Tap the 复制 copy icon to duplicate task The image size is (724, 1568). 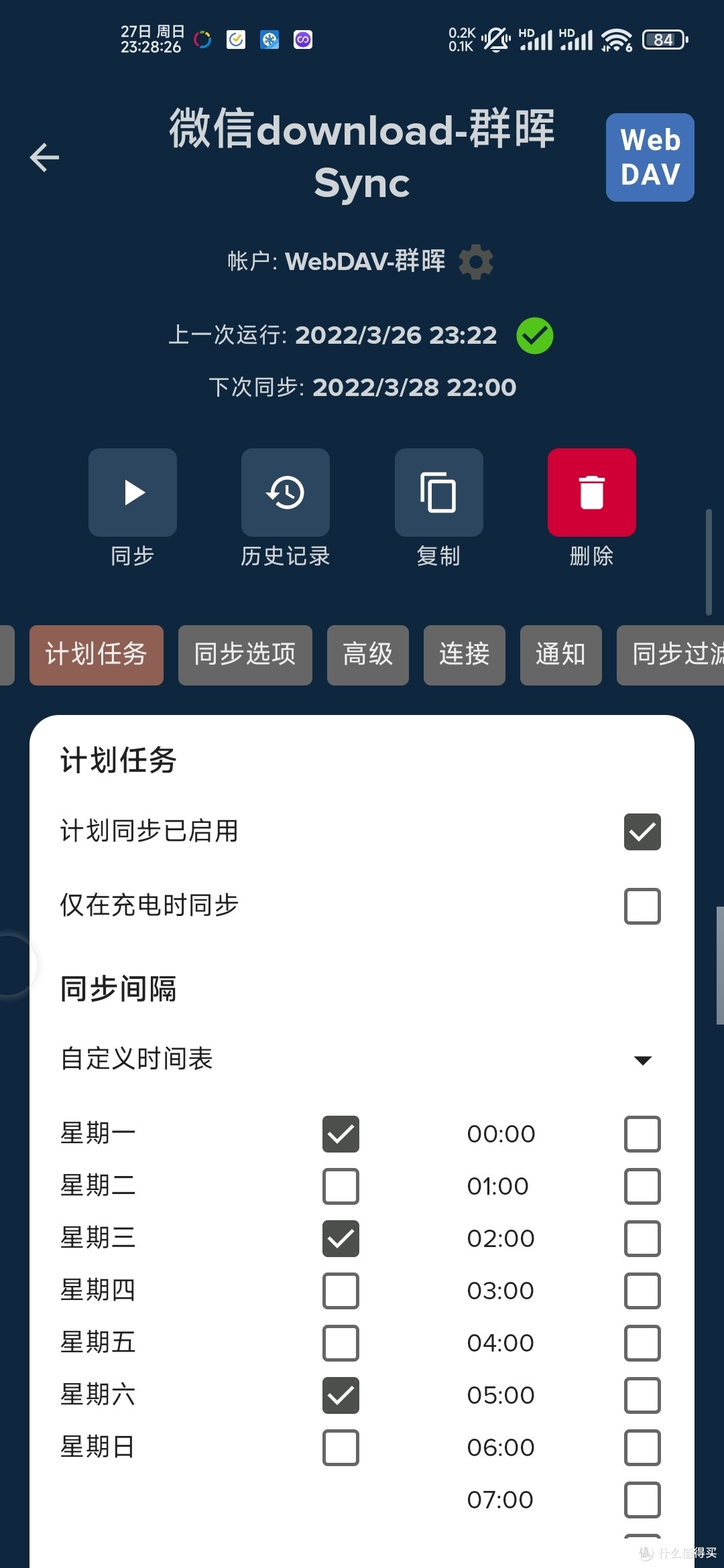coord(439,493)
